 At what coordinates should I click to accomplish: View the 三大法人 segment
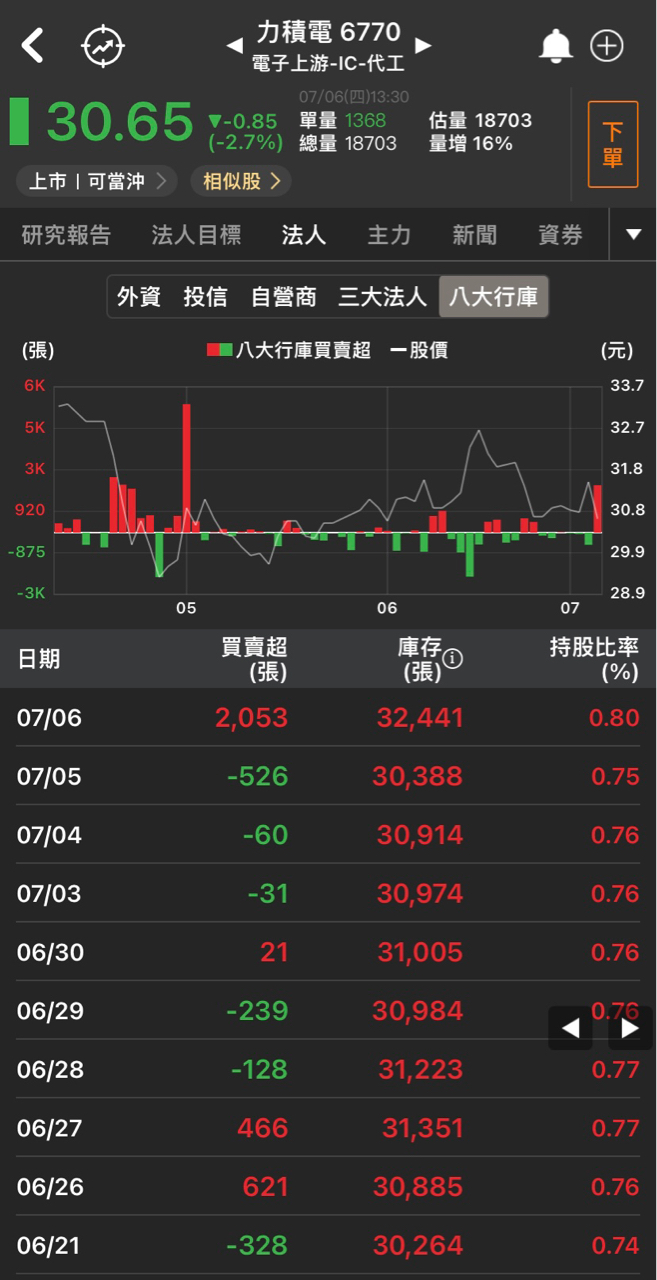click(x=382, y=297)
